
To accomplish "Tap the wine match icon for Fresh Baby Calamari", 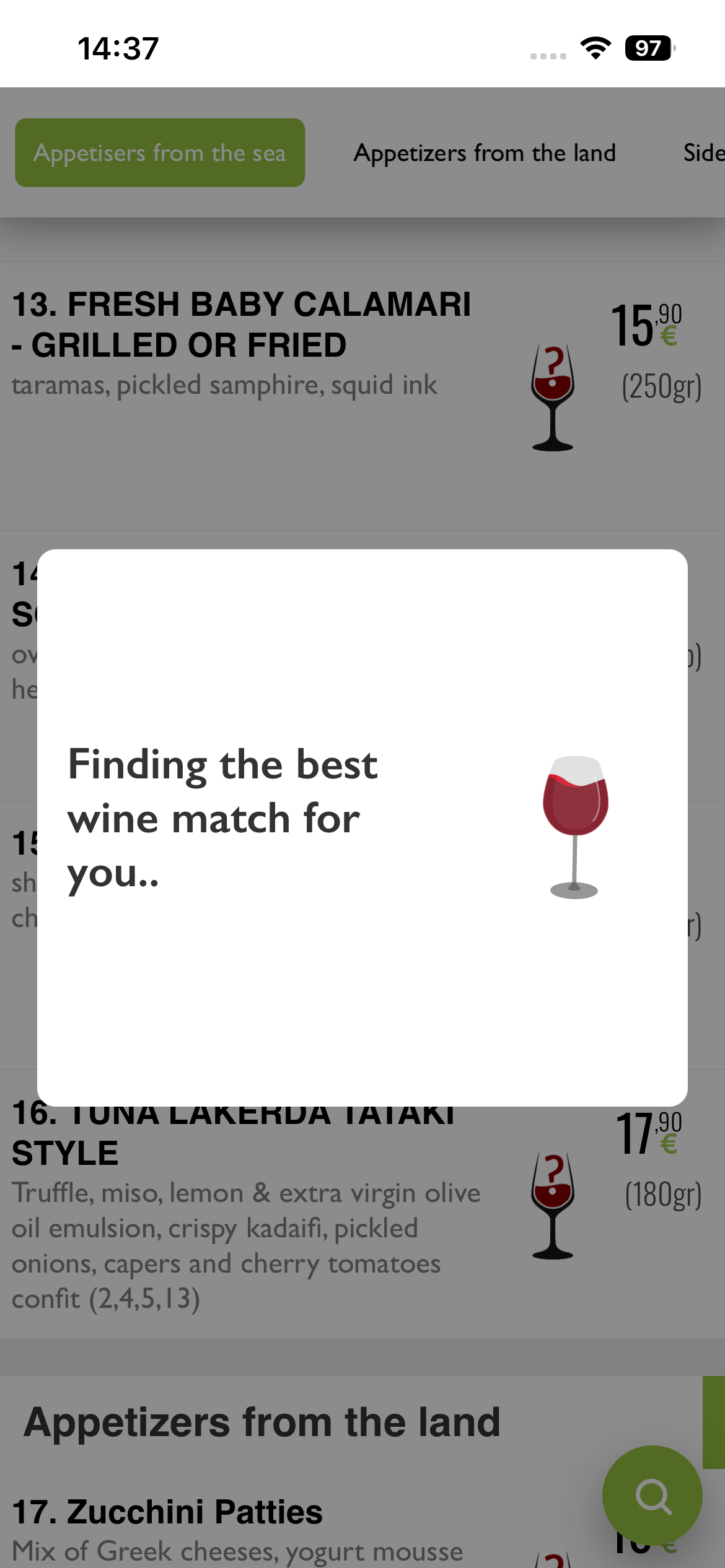I will (x=553, y=397).
